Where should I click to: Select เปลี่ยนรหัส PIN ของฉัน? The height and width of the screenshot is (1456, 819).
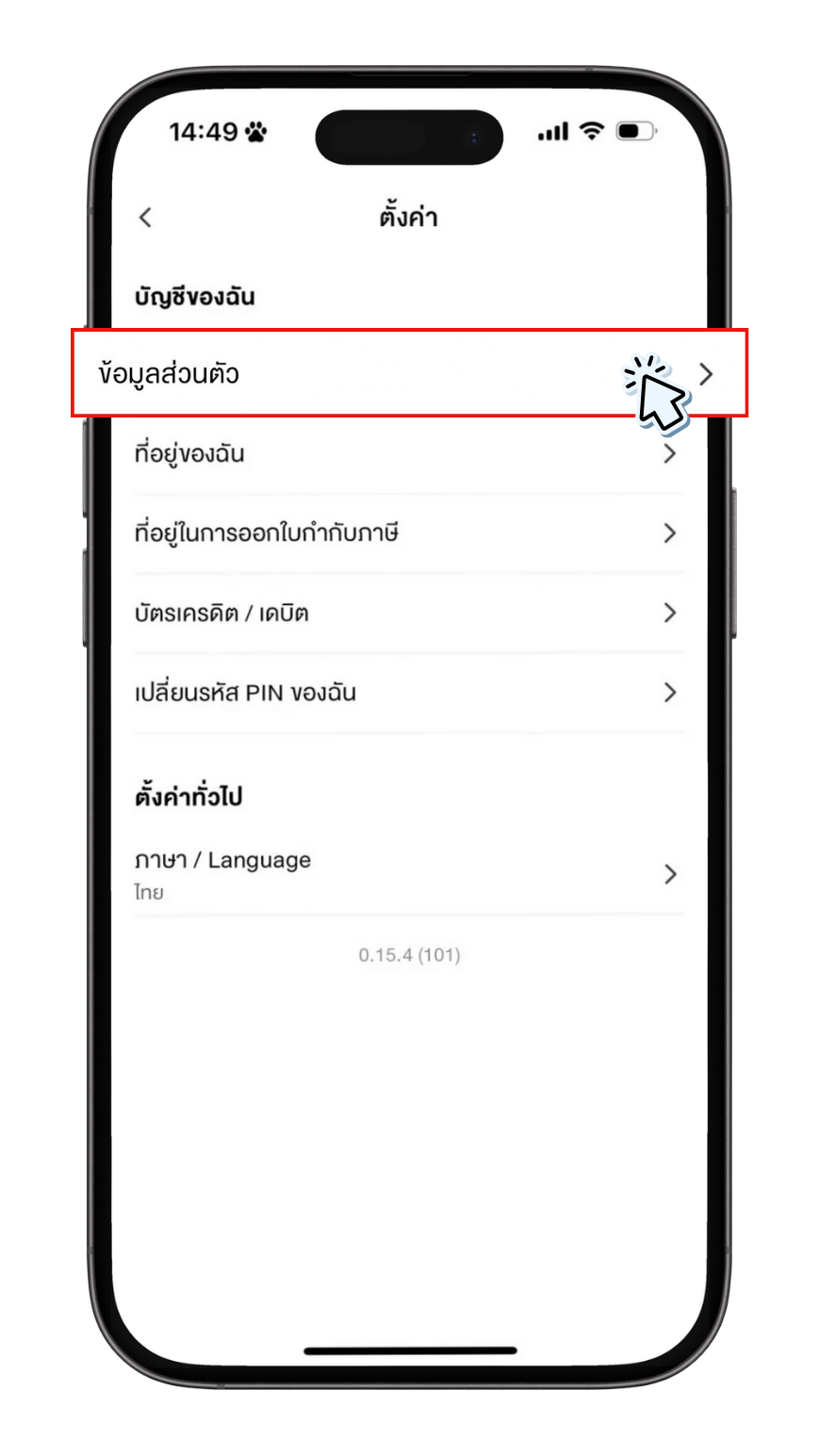[409, 693]
